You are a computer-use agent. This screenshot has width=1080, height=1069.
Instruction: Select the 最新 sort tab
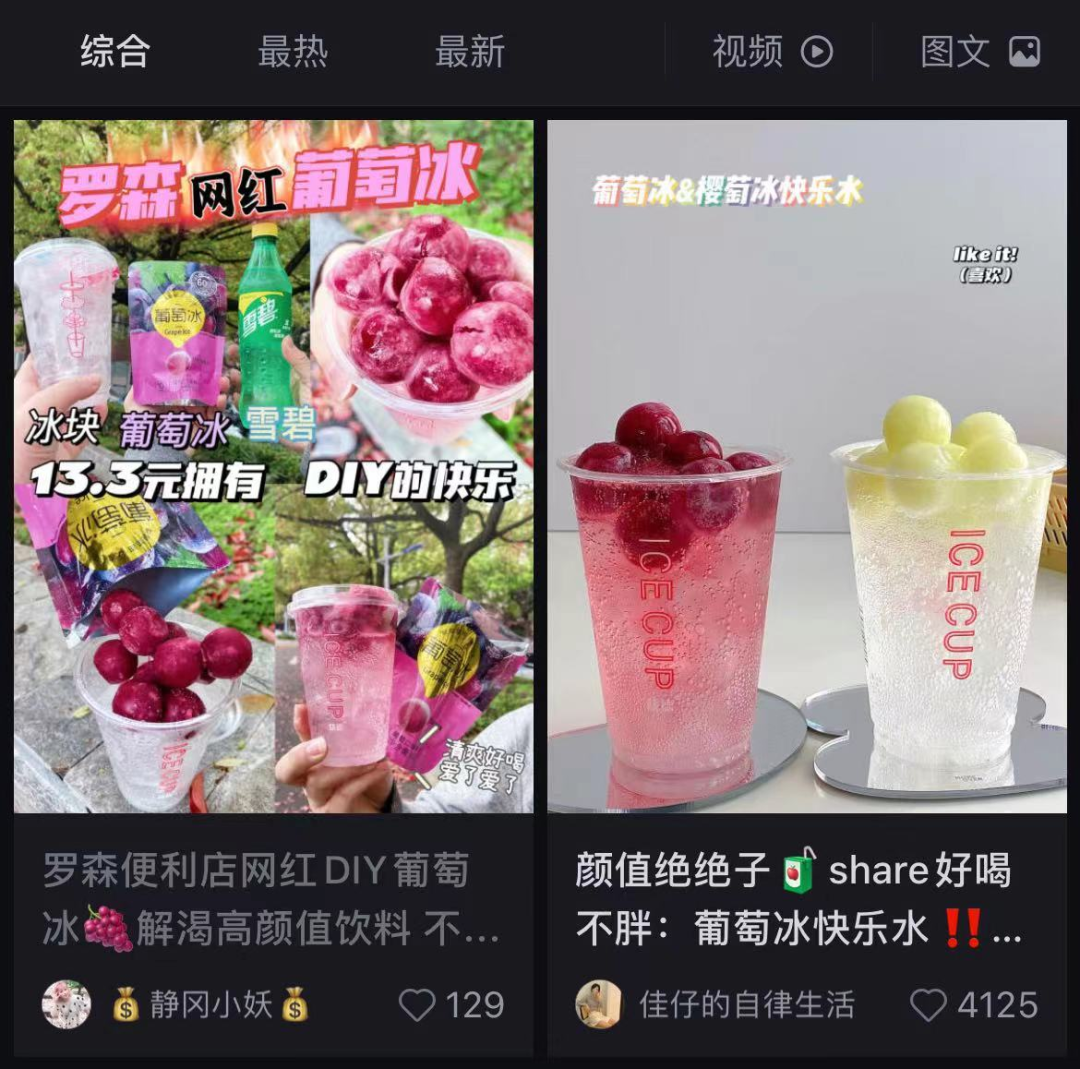pyautogui.click(x=469, y=52)
